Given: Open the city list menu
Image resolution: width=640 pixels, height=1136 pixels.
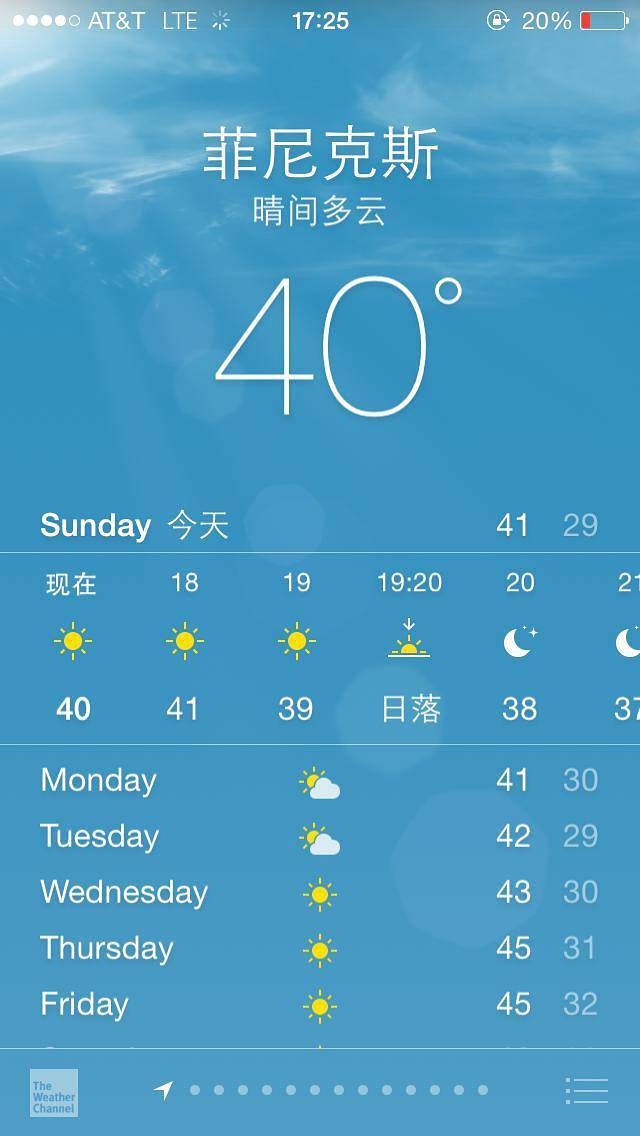Looking at the screenshot, I should (586, 1090).
